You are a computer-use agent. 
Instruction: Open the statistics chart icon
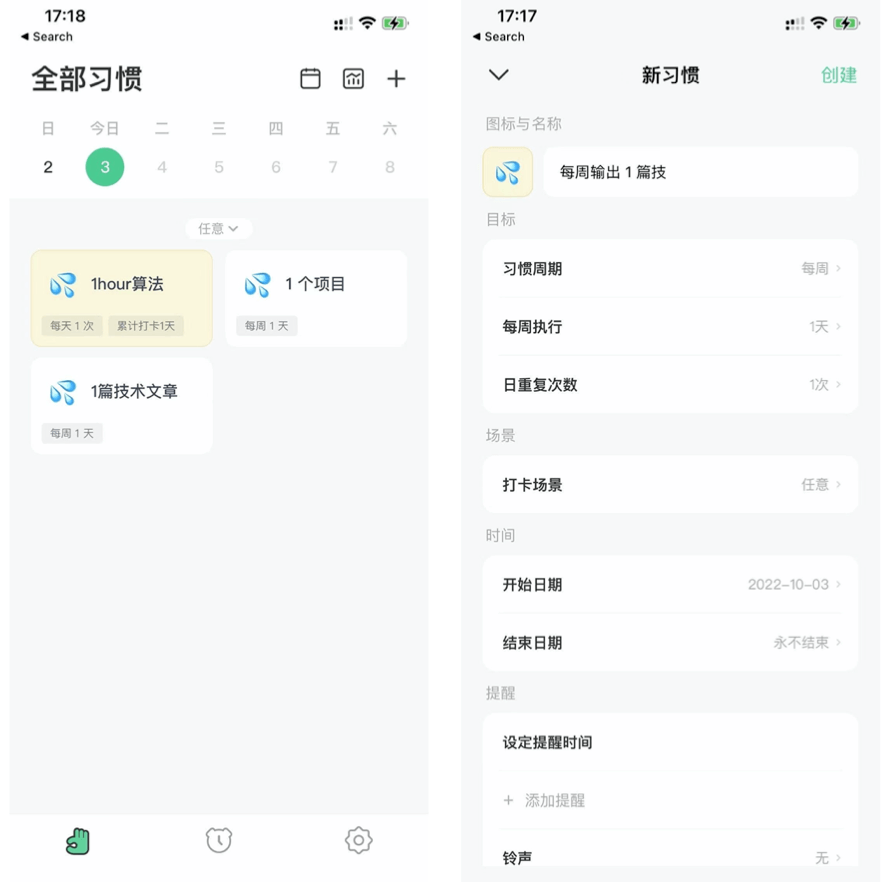(x=353, y=78)
